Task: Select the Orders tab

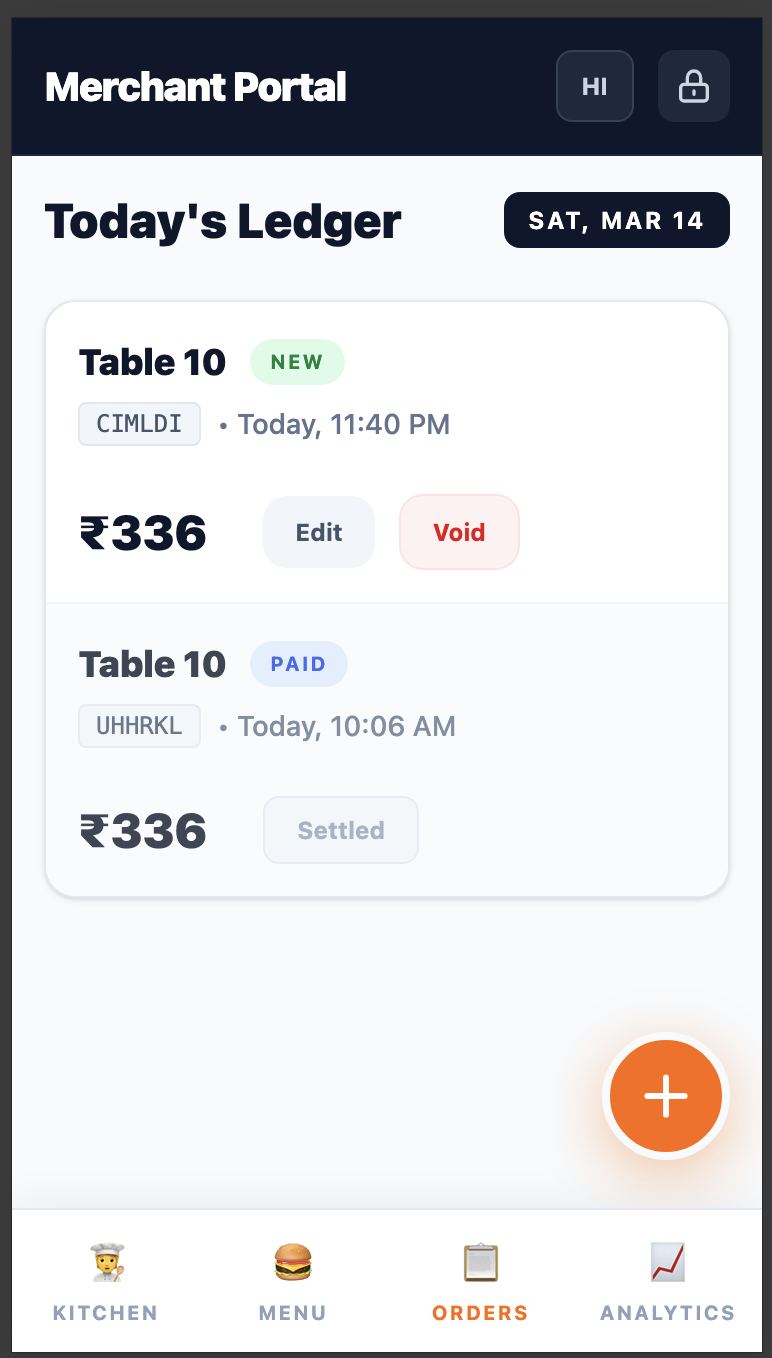Action: pos(480,1283)
